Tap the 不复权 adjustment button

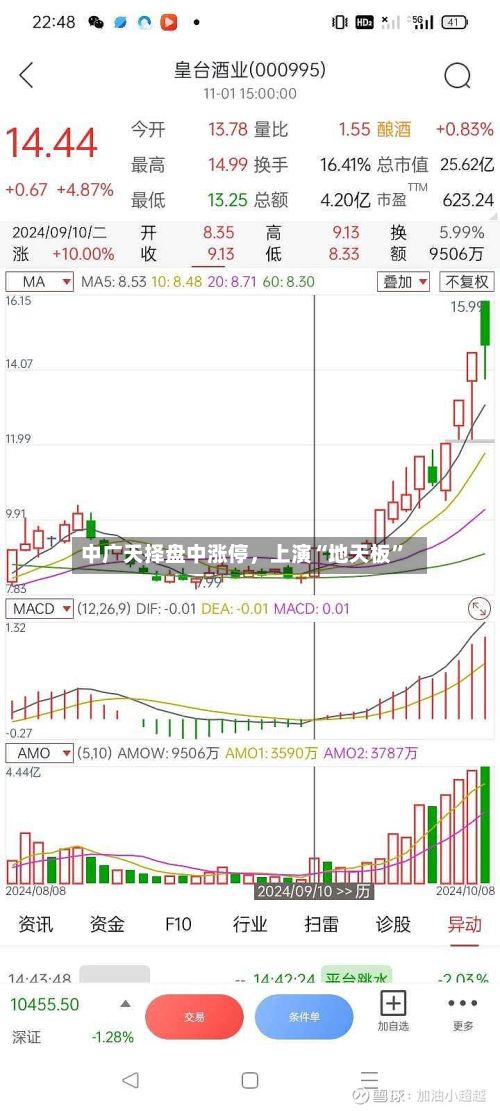pyautogui.click(x=466, y=282)
